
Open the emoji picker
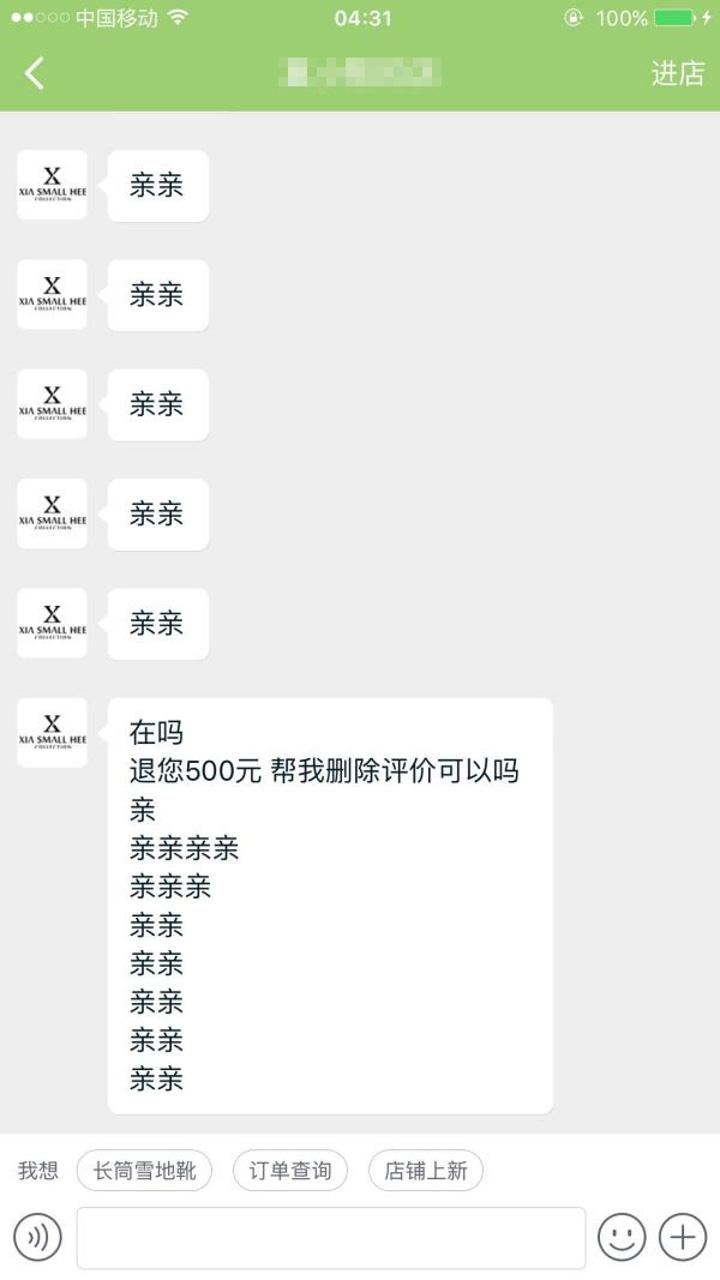[622, 1237]
